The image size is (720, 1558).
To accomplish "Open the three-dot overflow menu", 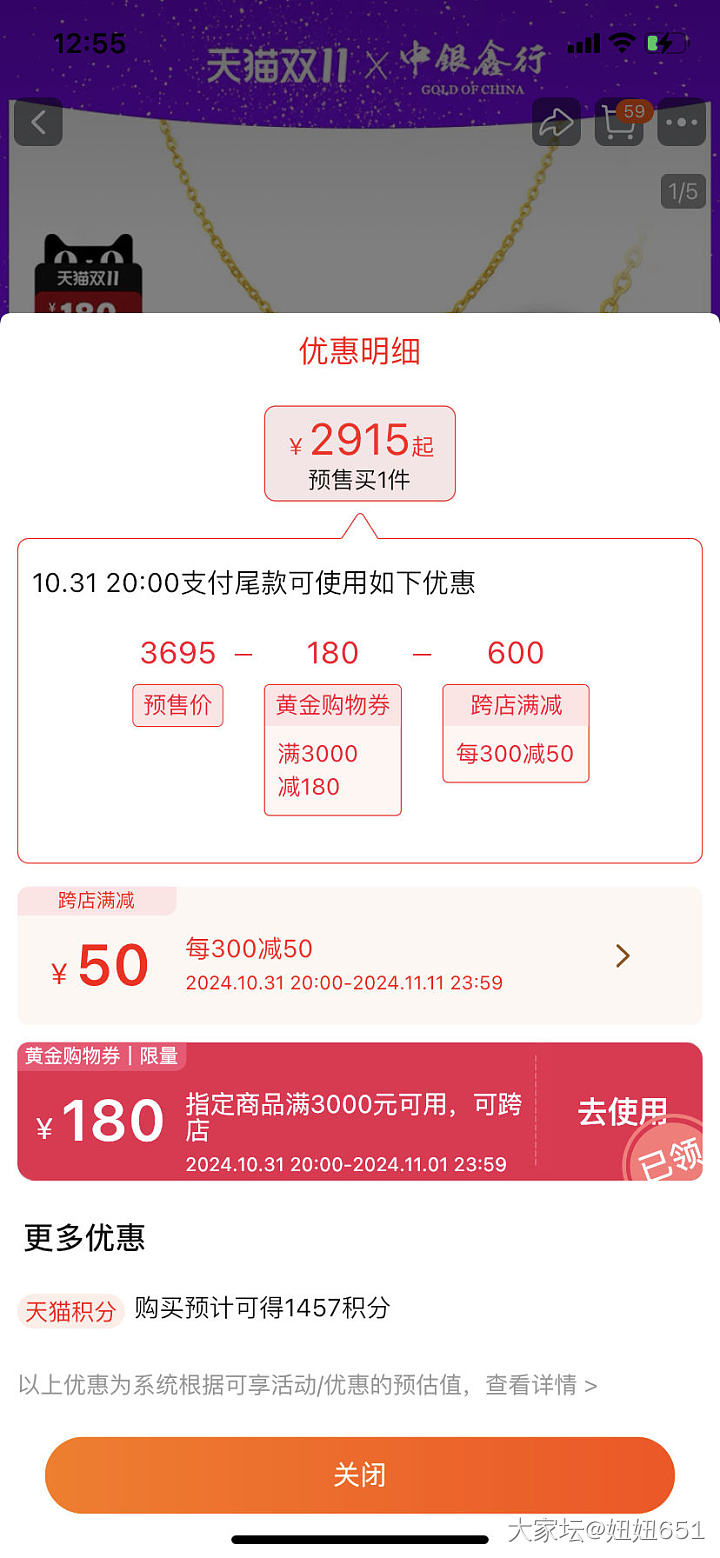I will click(x=682, y=123).
